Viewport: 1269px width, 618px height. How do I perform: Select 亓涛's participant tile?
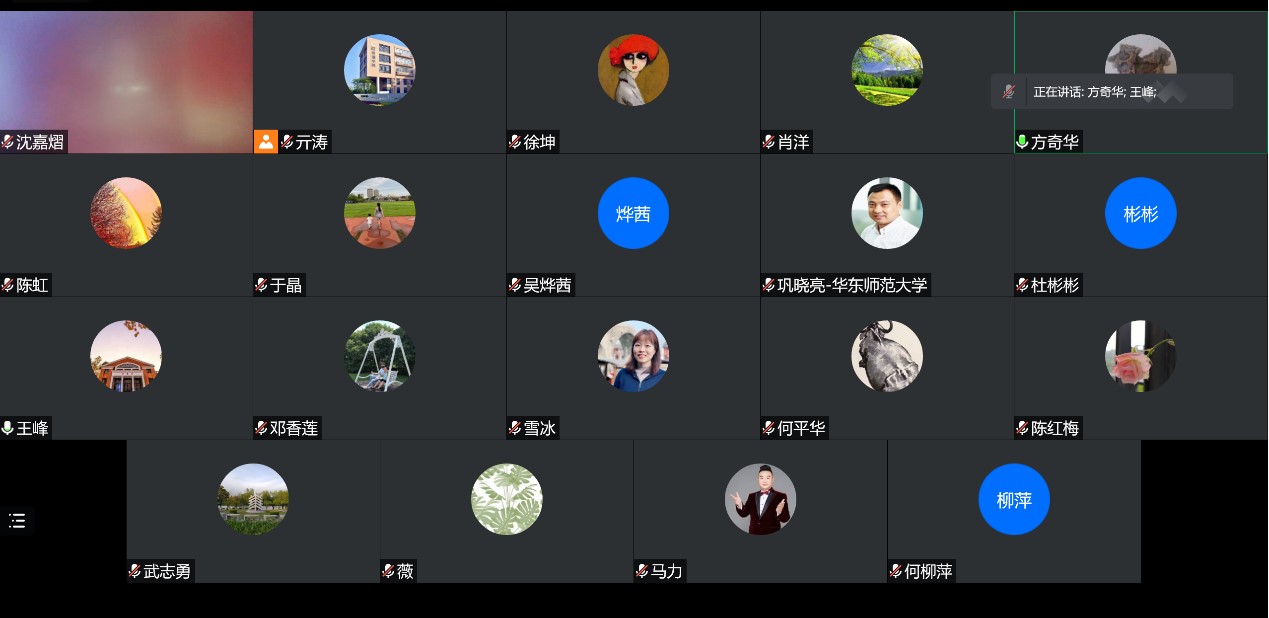(379, 80)
